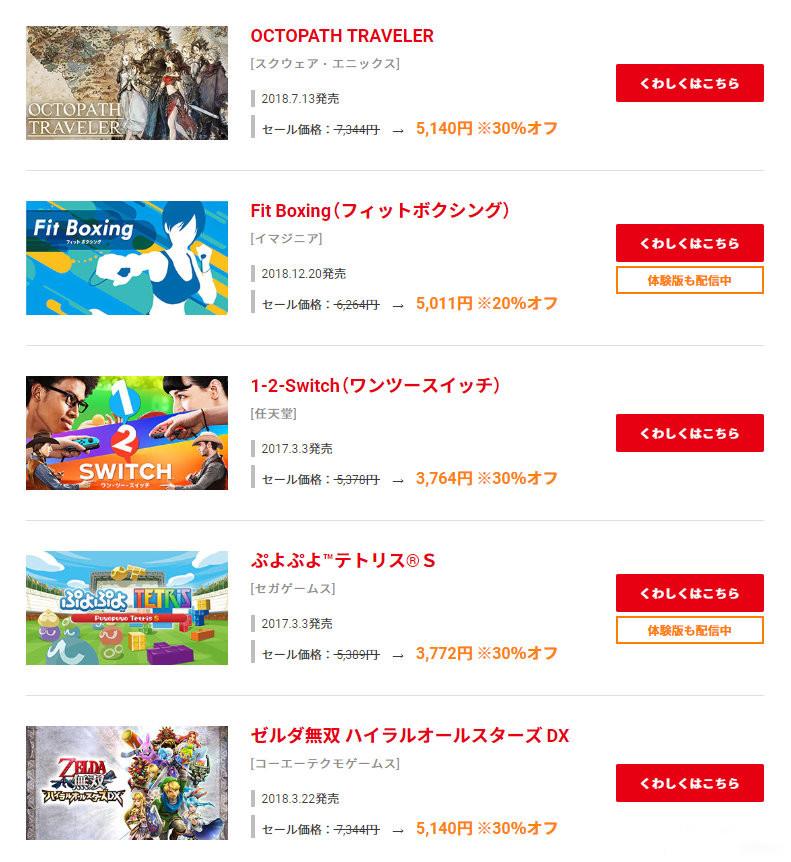Screen dimensions: 791x862
Task: Open the 1-2-Switch title link
Action: point(375,386)
